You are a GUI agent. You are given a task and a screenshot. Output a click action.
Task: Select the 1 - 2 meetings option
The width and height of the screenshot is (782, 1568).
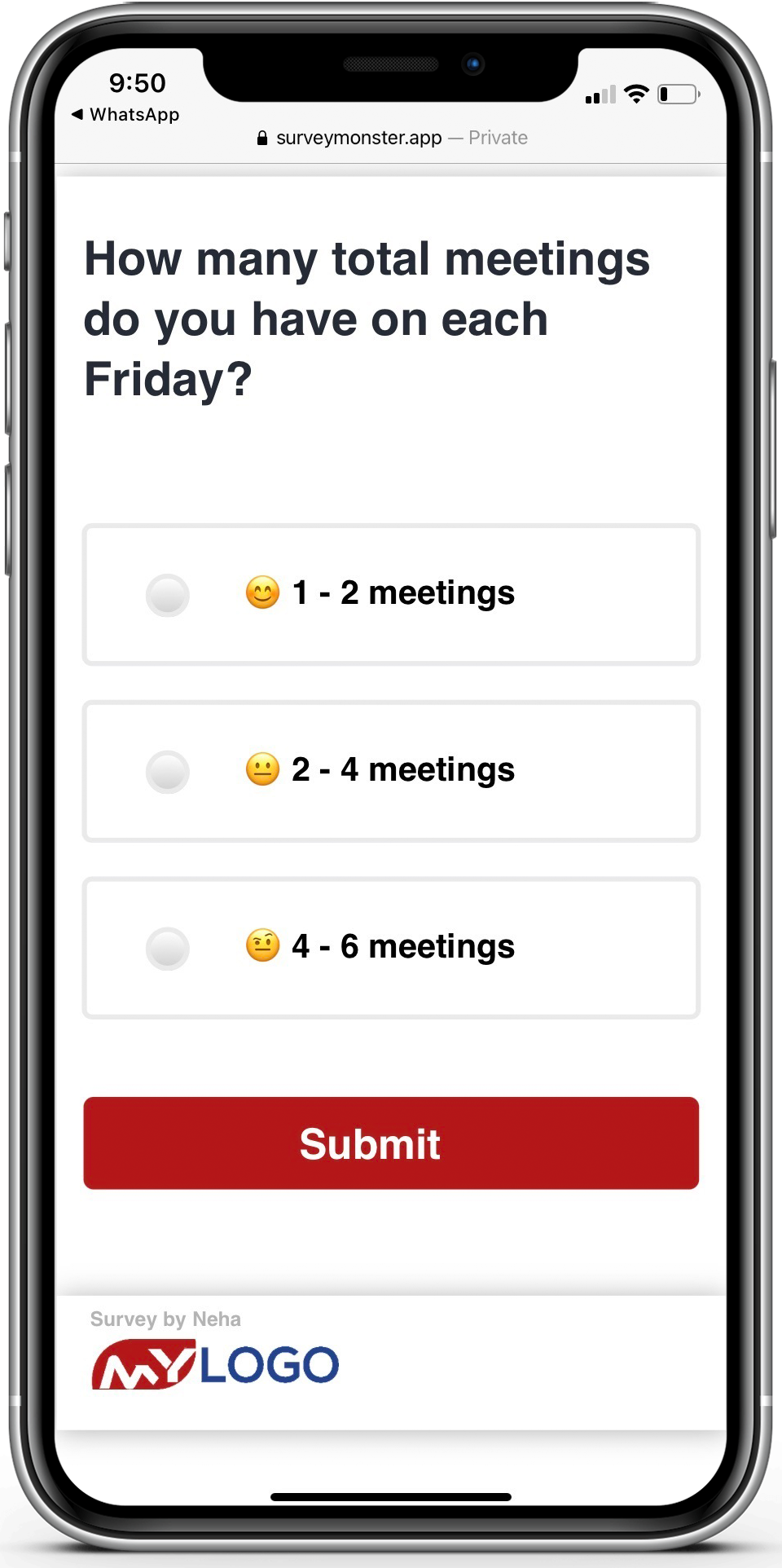point(391,594)
